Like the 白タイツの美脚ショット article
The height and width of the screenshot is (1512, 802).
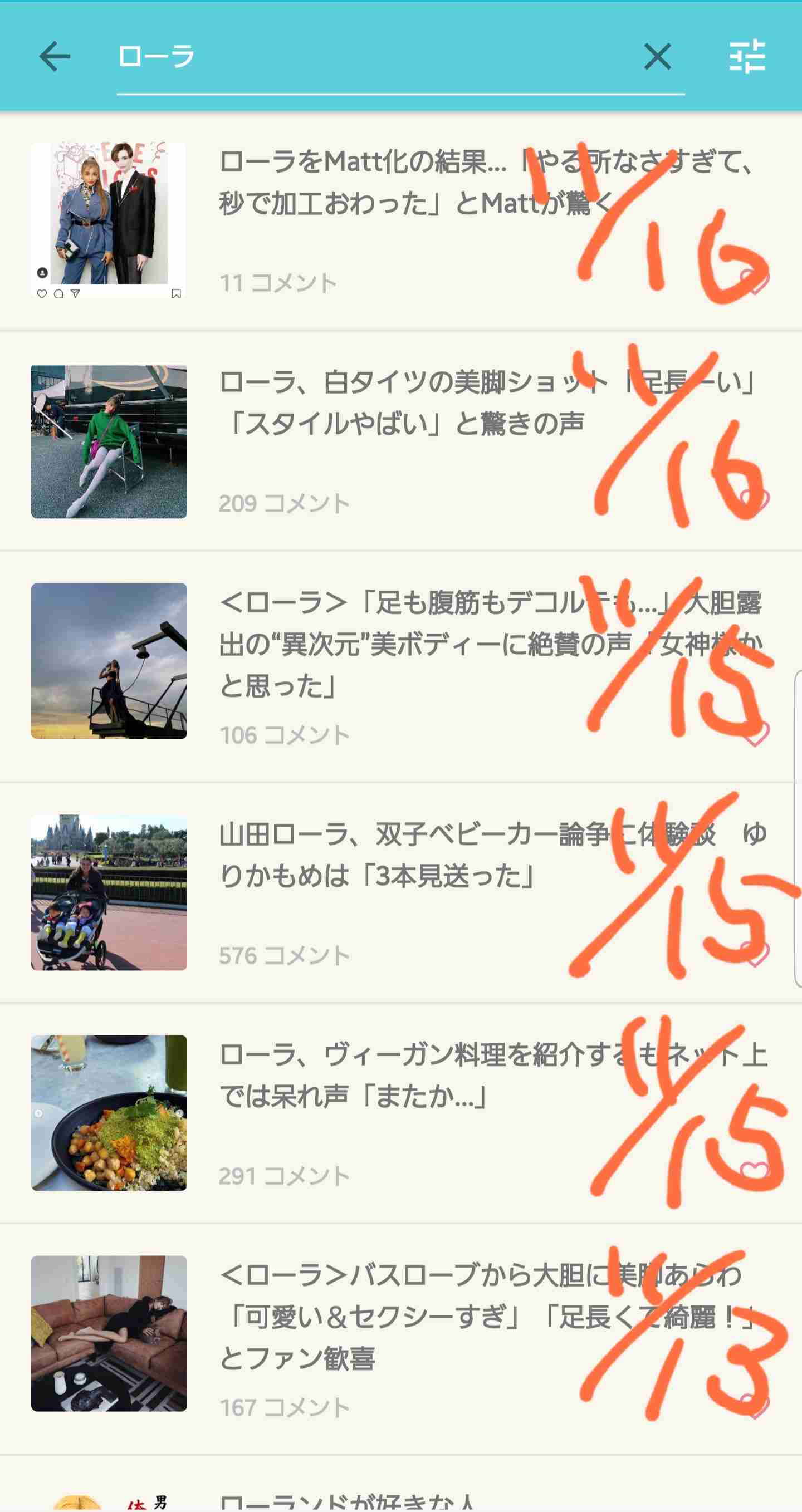tap(755, 500)
